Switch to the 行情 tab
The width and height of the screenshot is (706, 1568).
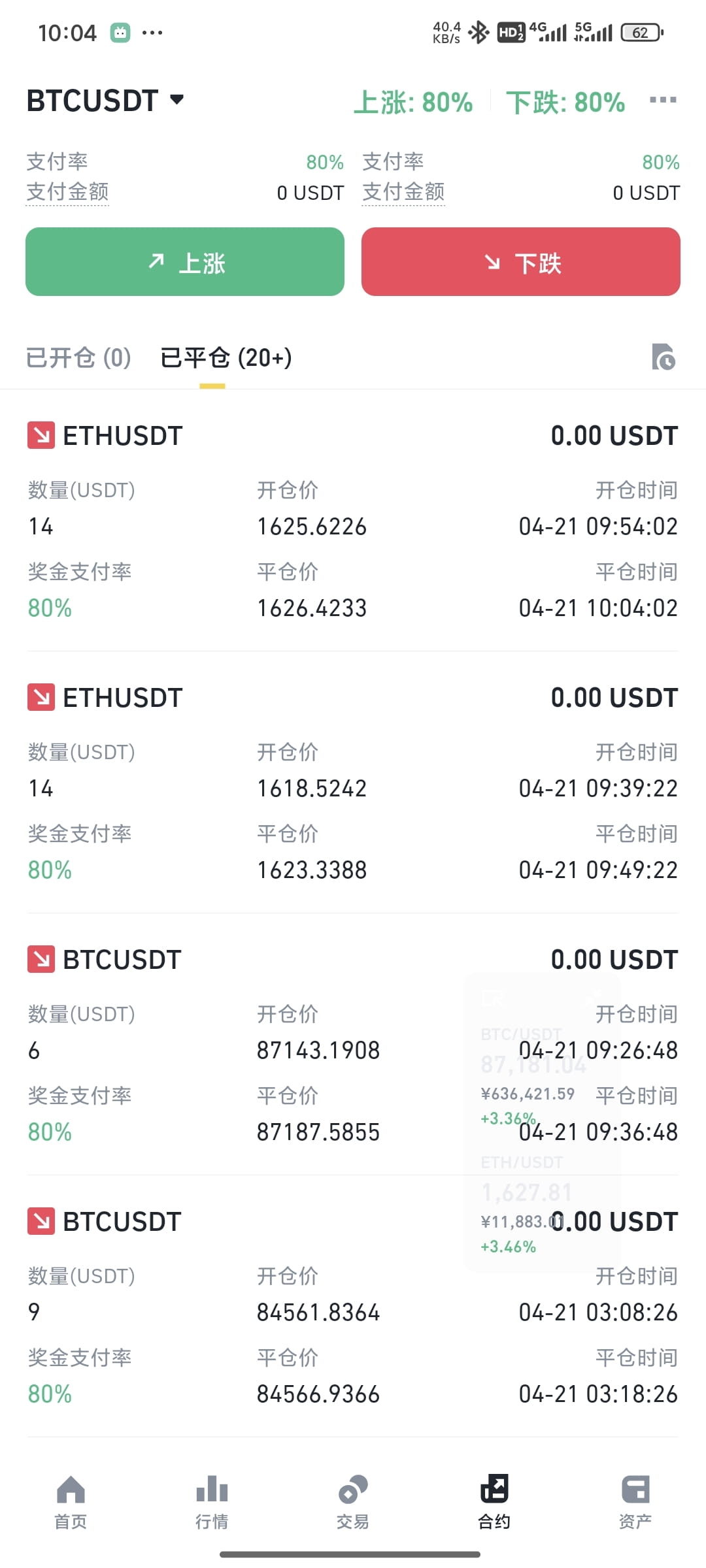point(212,1503)
